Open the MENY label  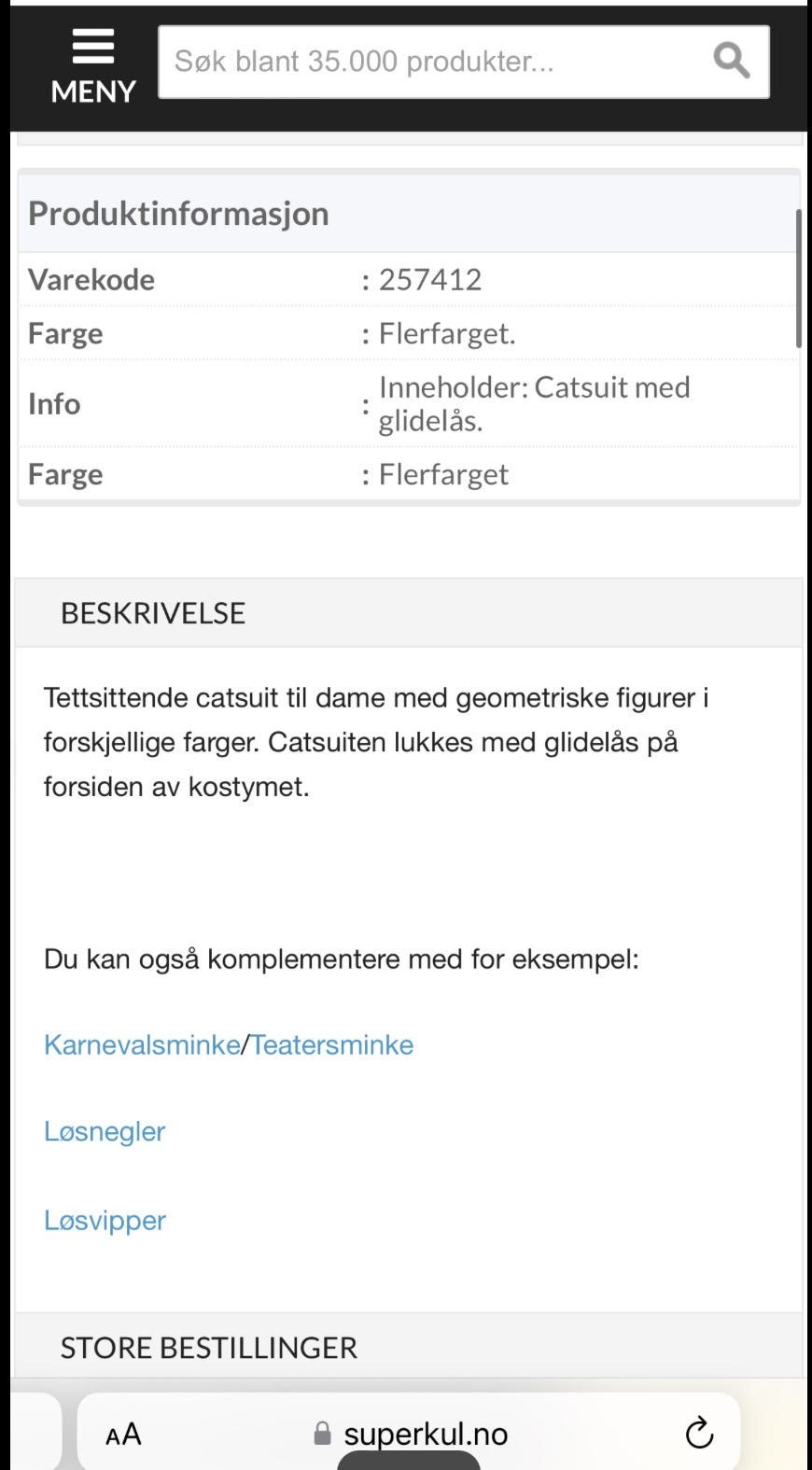91,92
